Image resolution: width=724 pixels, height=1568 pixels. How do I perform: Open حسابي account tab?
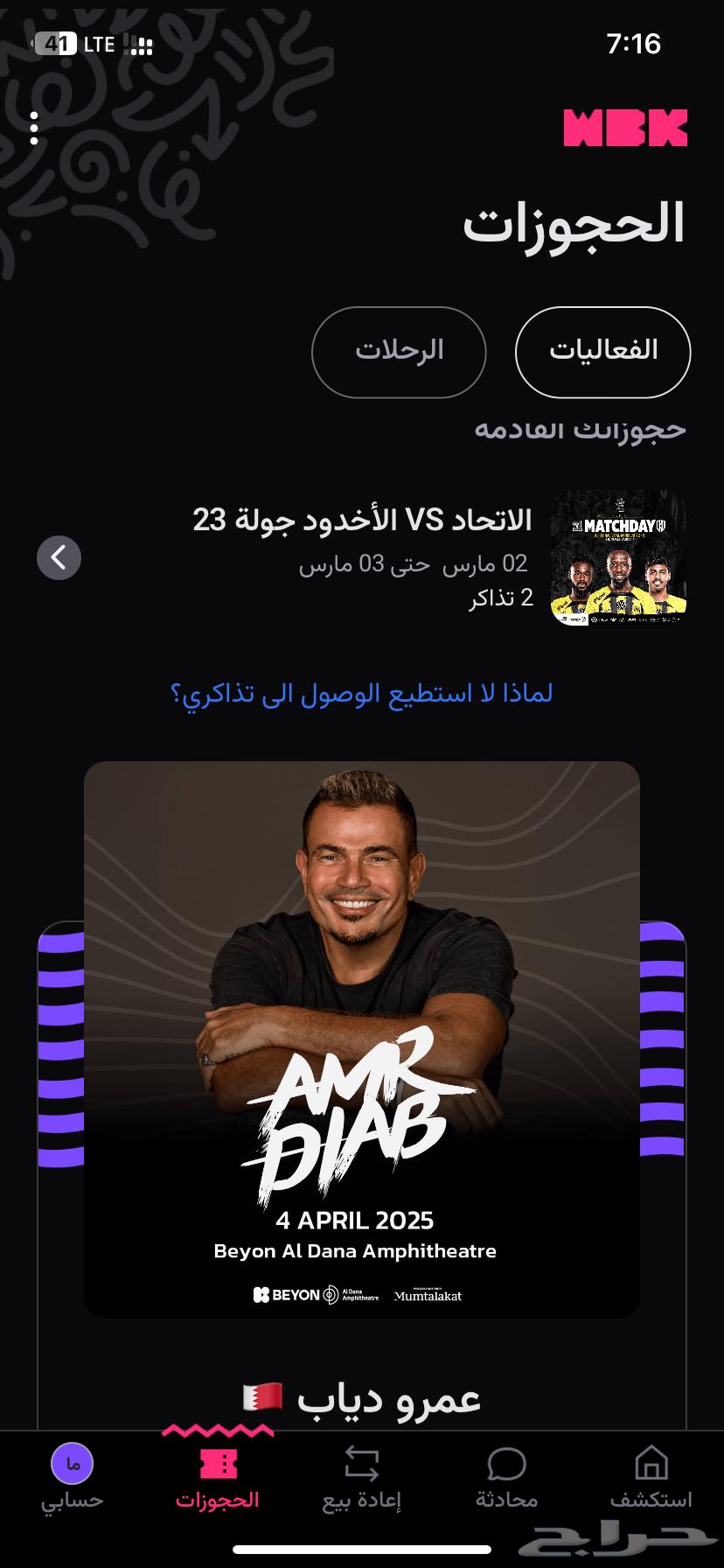point(73,1479)
